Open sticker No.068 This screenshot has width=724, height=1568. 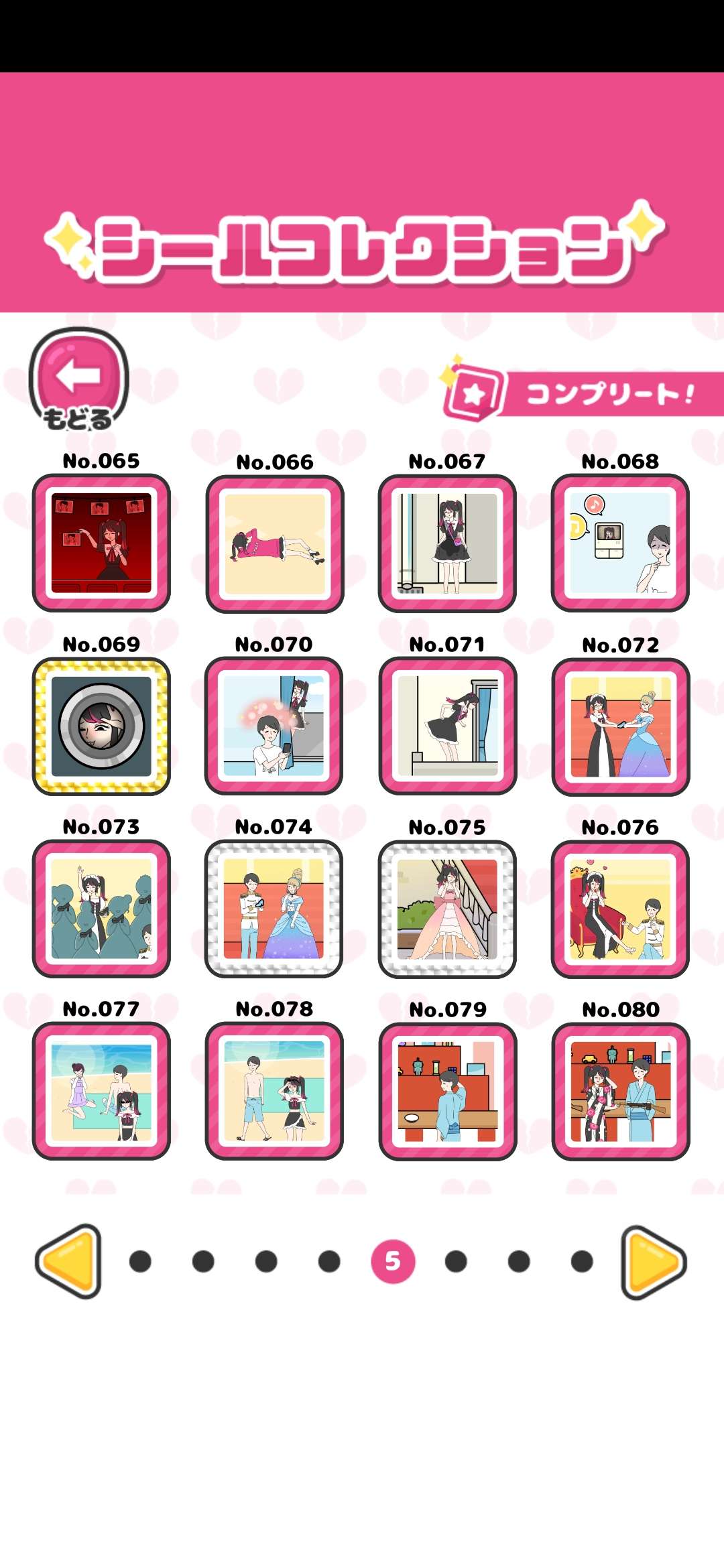[x=620, y=543]
